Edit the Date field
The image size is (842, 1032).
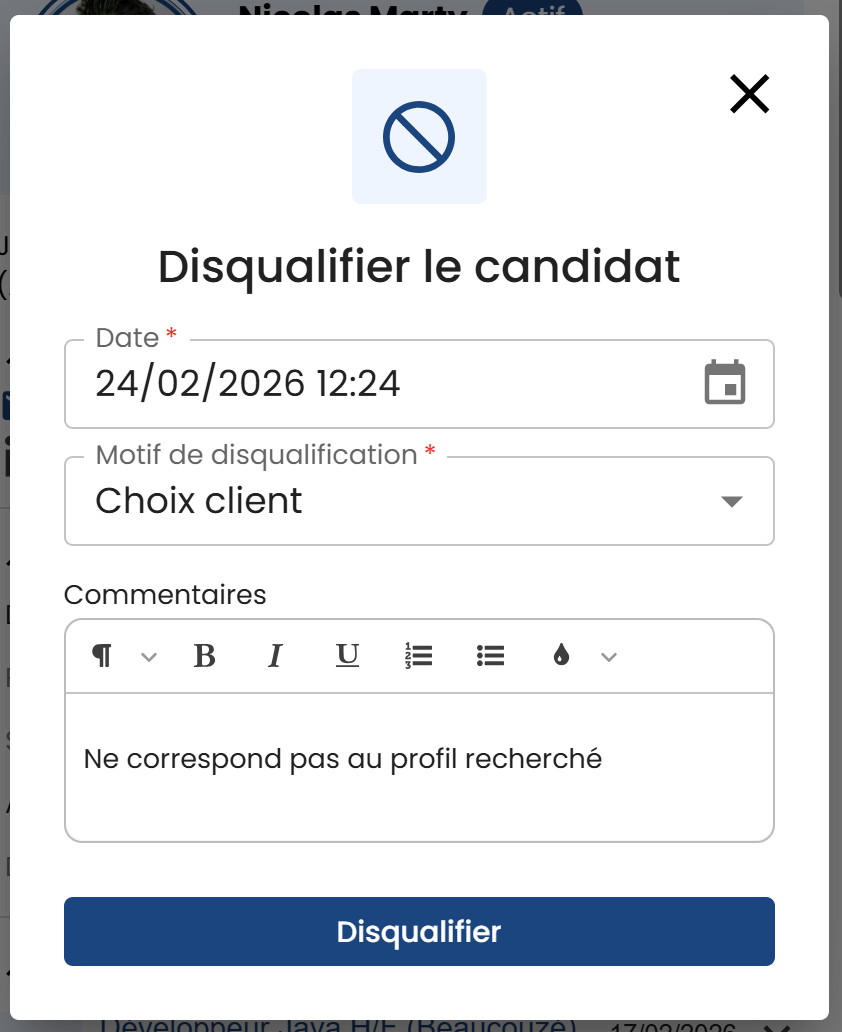[x=380, y=384]
